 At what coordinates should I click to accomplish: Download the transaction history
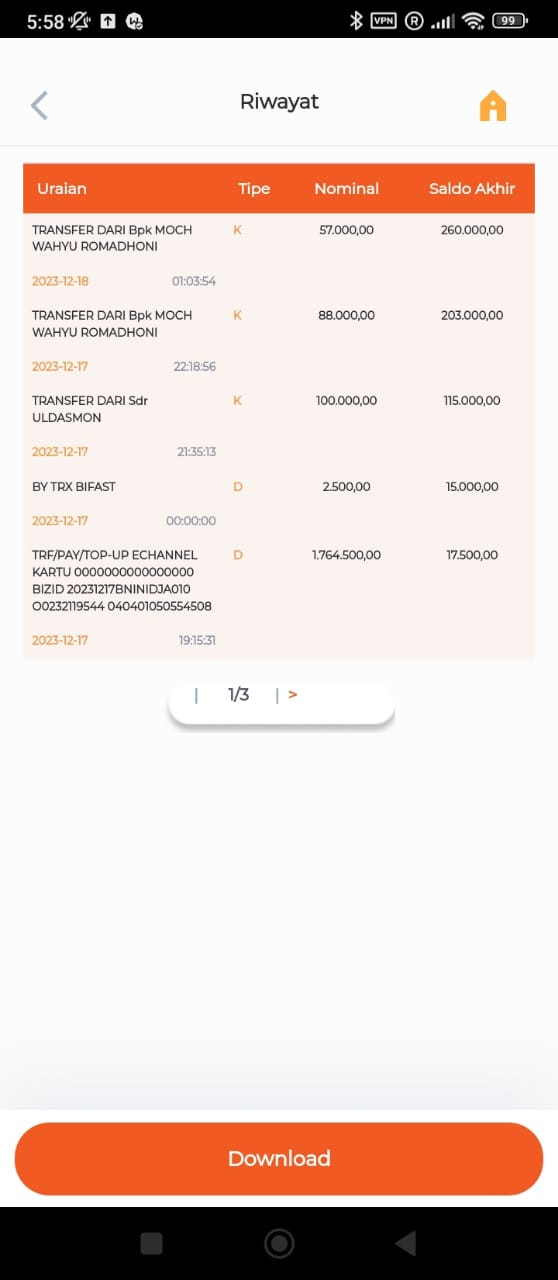tap(279, 1158)
